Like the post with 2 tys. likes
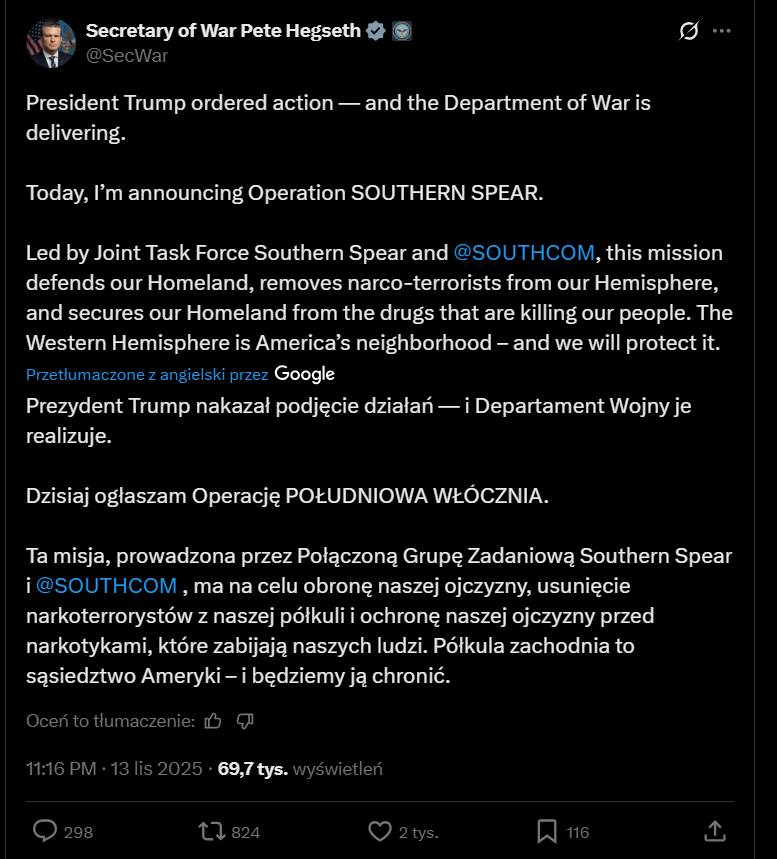The width and height of the screenshot is (777, 859). 379,831
